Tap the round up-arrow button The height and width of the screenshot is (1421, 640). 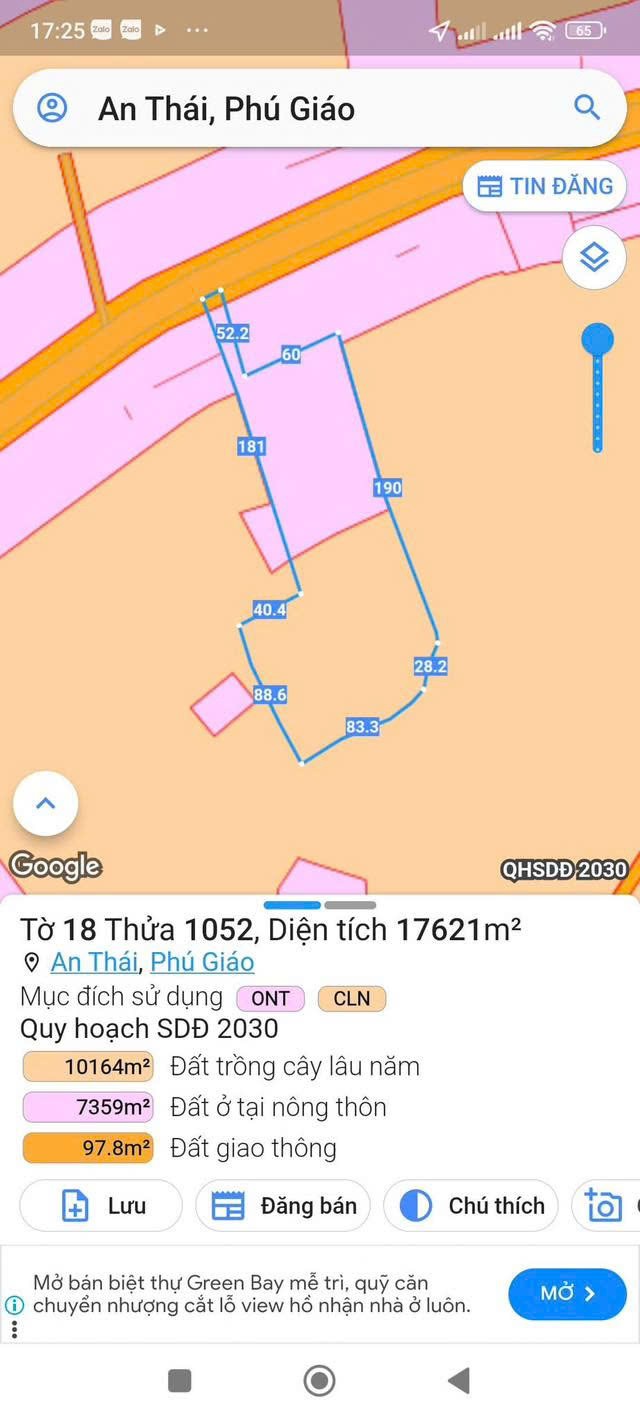(46, 803)
